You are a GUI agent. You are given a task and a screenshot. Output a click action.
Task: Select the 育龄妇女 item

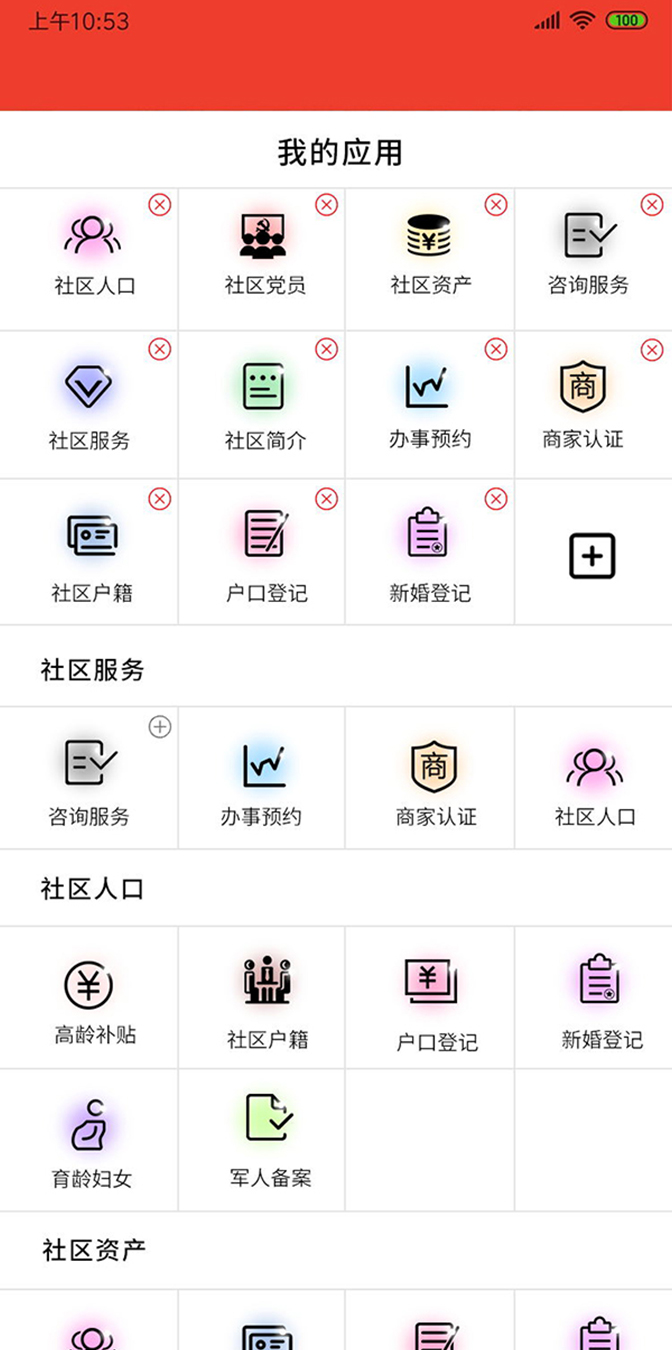pyautogui.click(x=89, y=1142)
